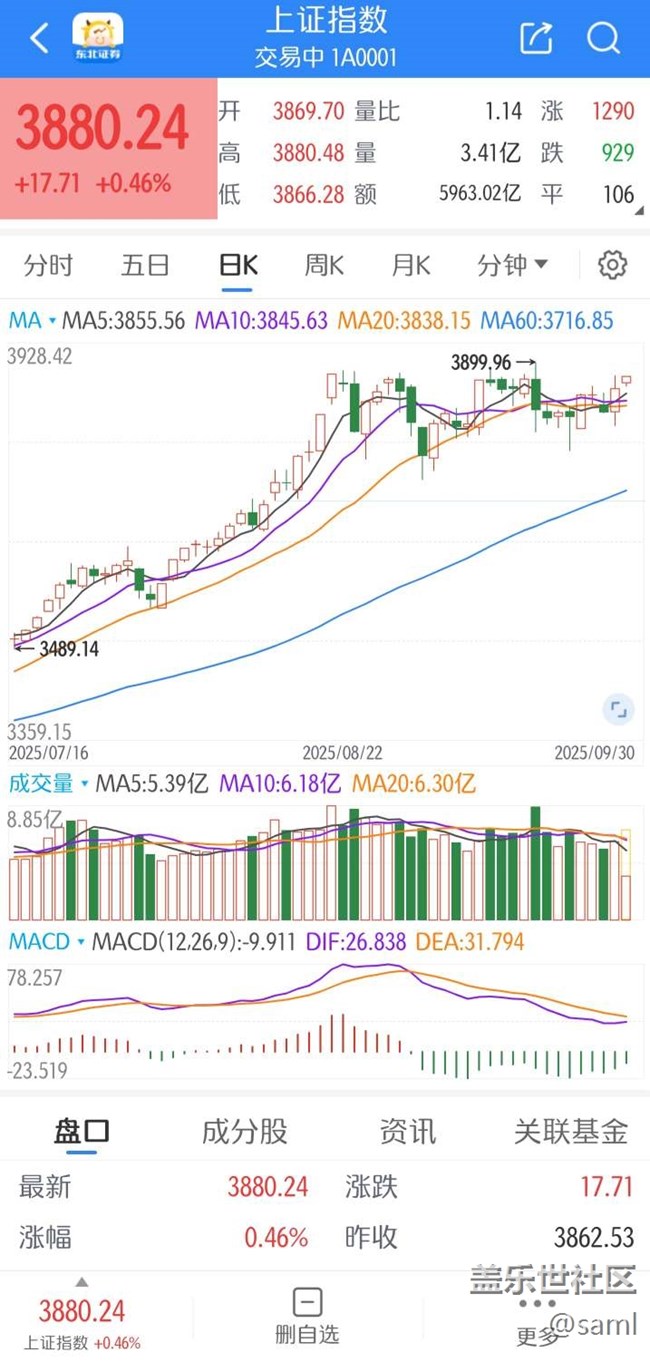This screenshot has height=1362, width=650.
Task: Switch to the 周K chart tab
Action: (324, 265)
